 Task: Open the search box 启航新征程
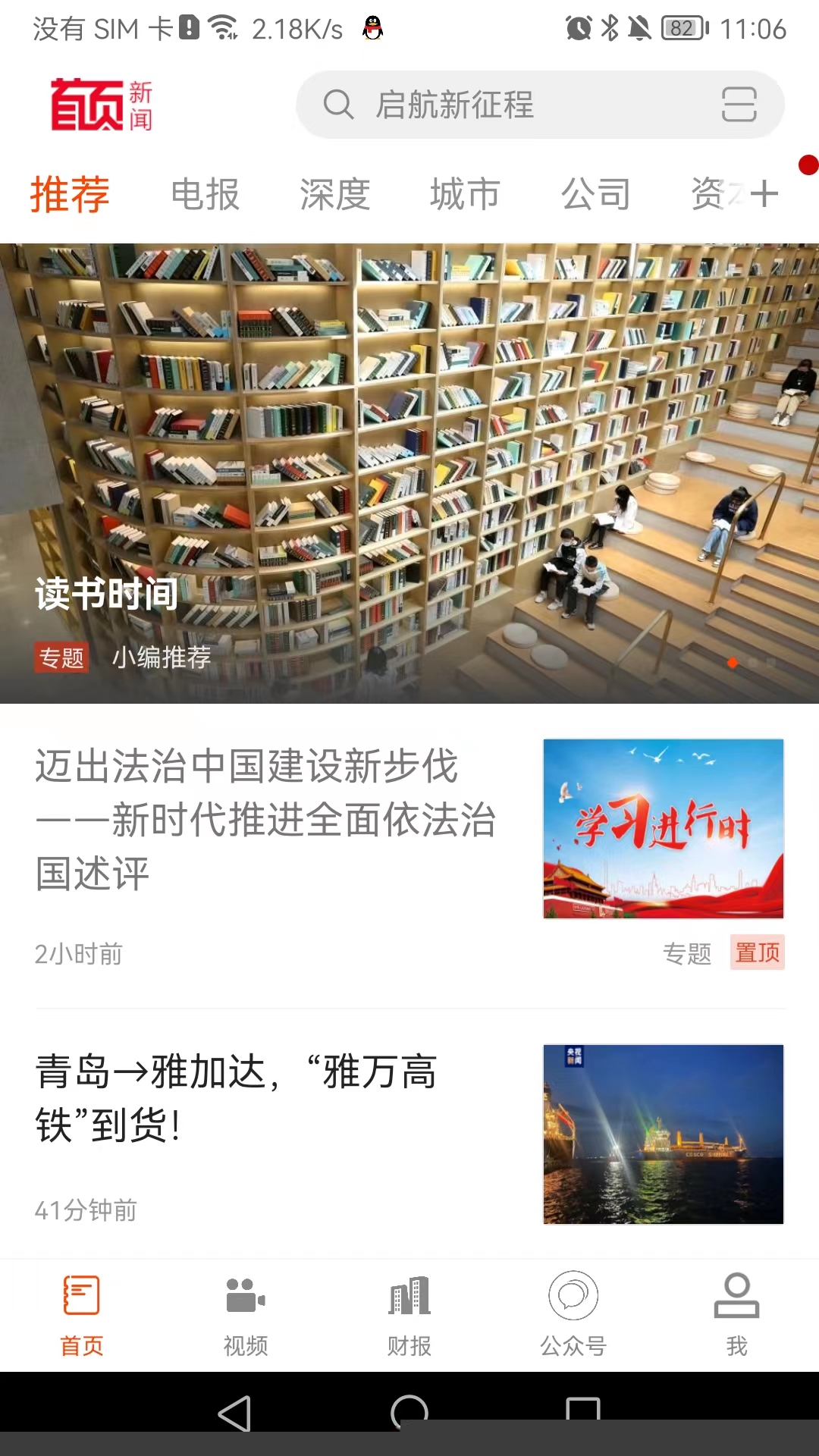(x=485, y=105)
